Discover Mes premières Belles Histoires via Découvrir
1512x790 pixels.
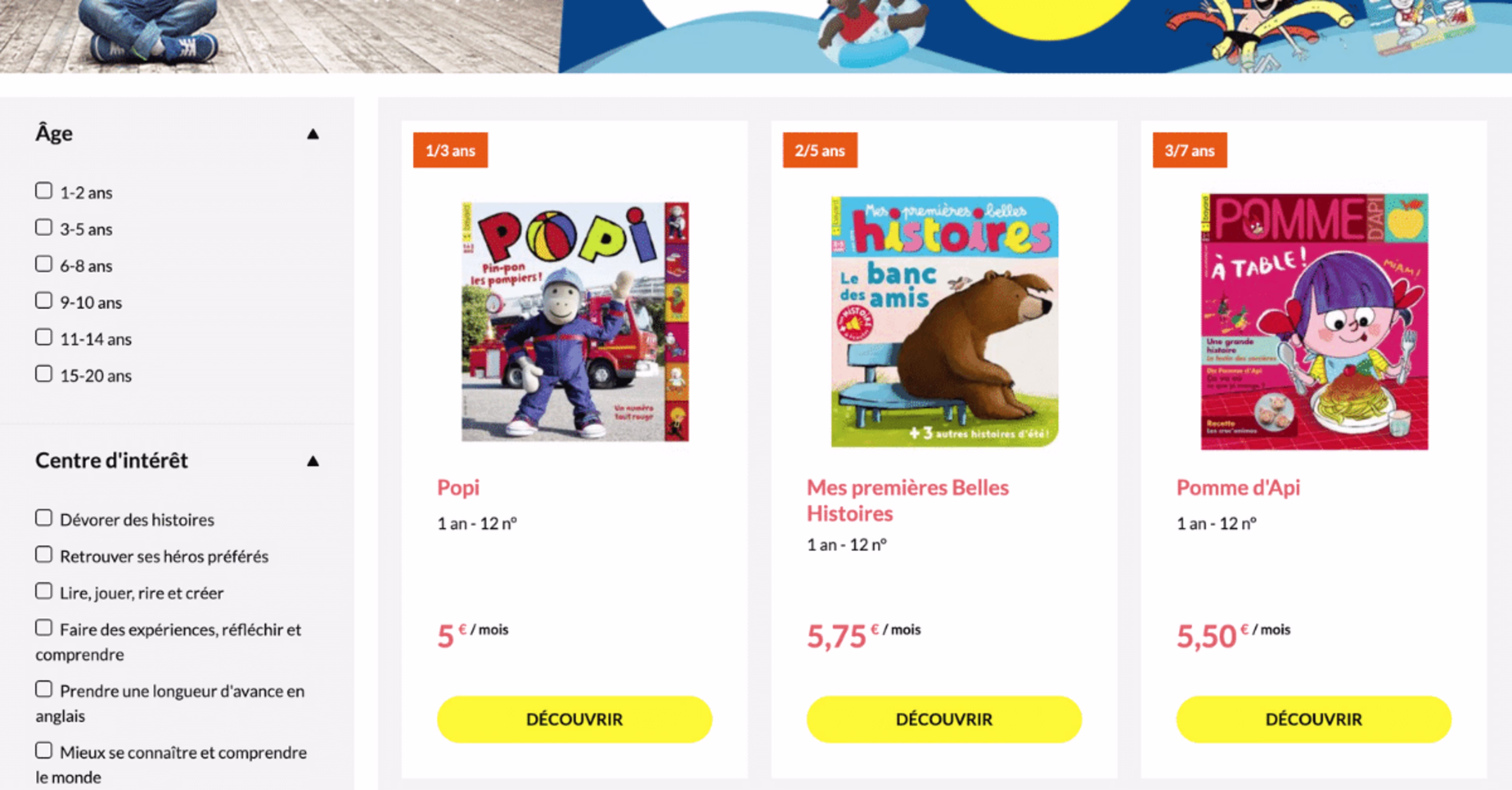[944, 719]
